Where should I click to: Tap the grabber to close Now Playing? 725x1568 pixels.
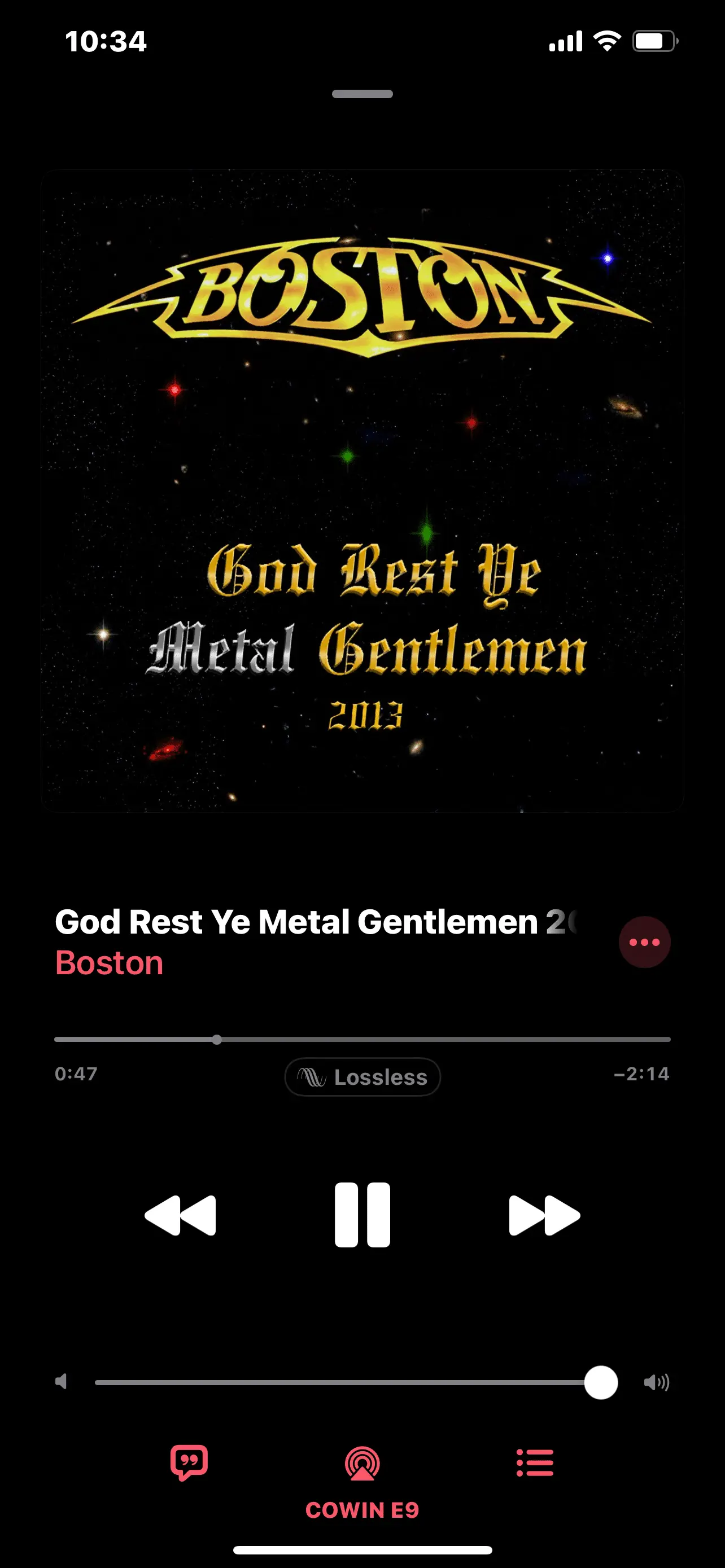click(362, 94)
